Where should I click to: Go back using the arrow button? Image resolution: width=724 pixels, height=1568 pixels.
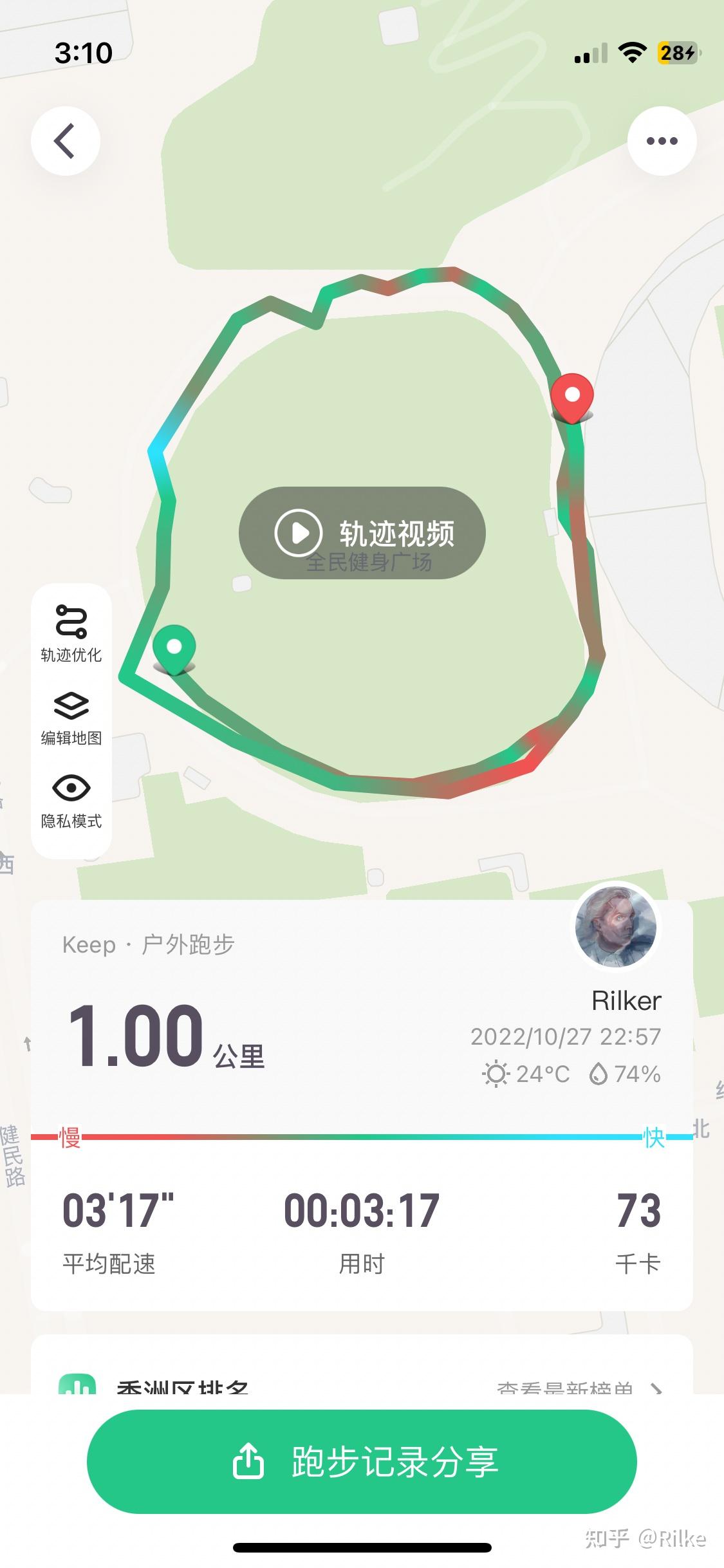point(66,141)
